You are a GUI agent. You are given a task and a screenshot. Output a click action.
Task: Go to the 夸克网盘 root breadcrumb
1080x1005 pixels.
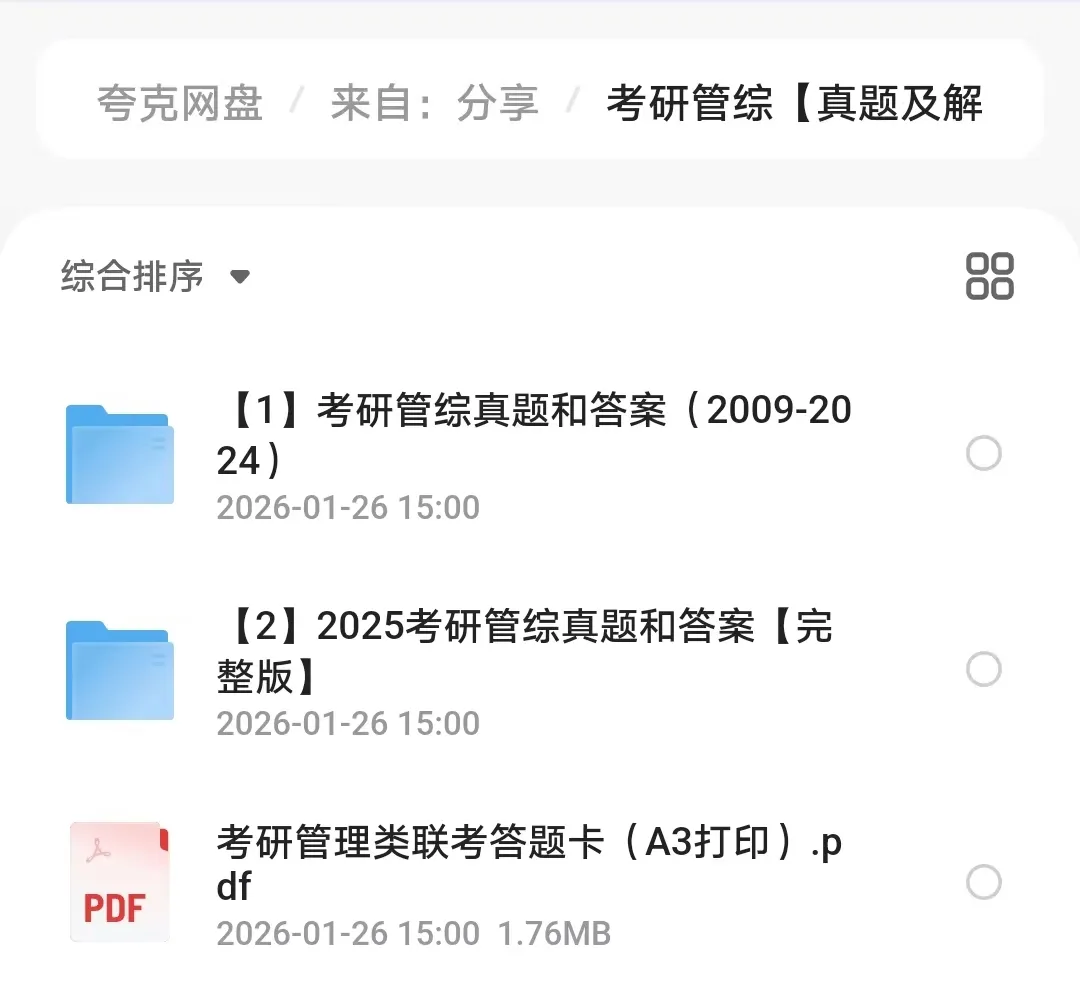[x=180, y=103]
